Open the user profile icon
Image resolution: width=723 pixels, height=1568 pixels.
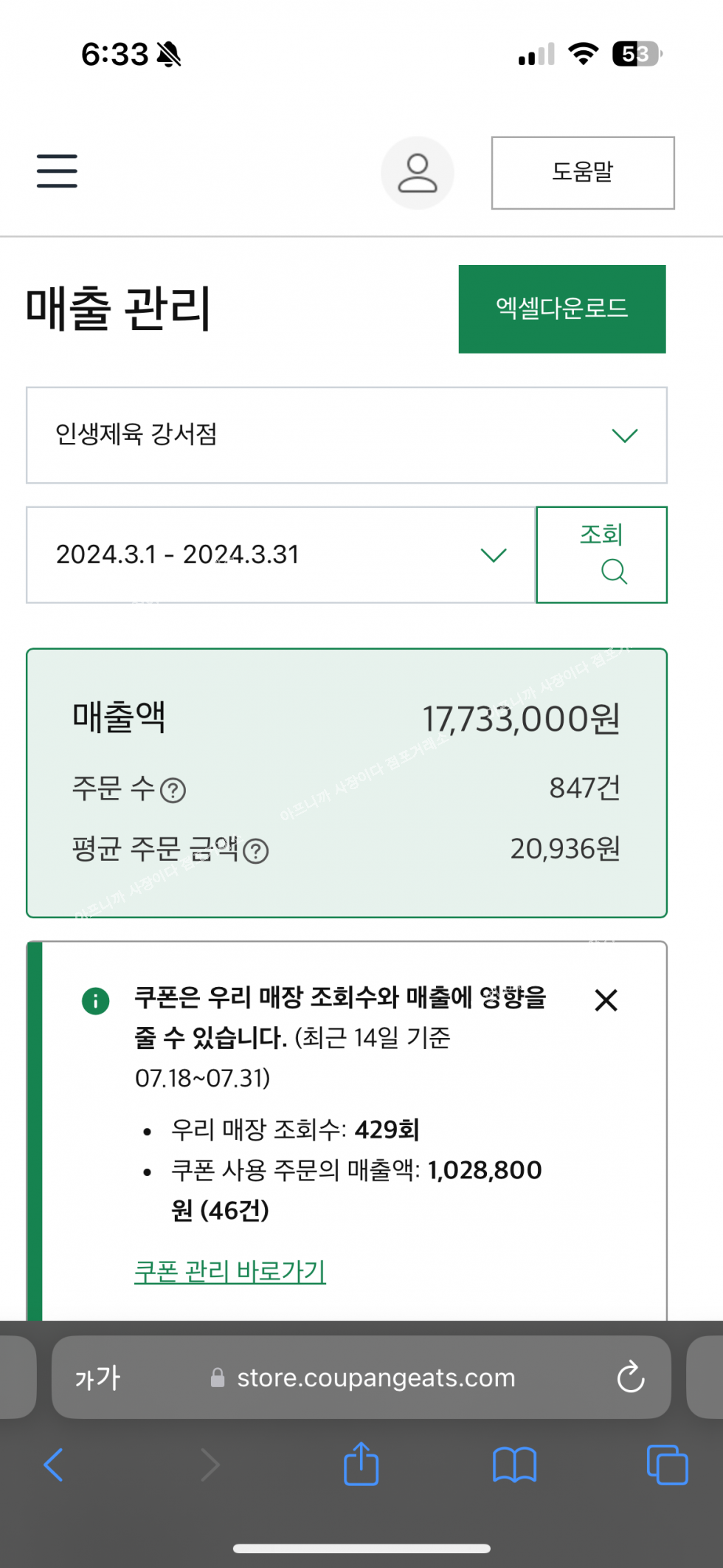tap(417, 173)
